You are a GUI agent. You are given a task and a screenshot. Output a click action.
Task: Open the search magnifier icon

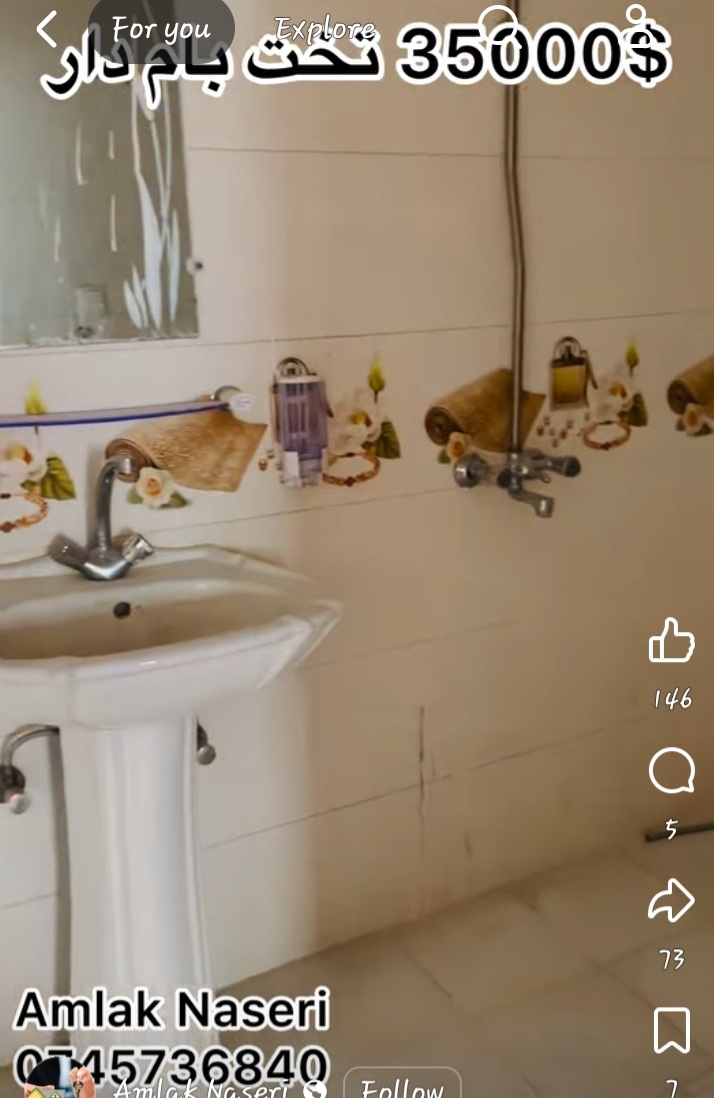coord(497,24)
